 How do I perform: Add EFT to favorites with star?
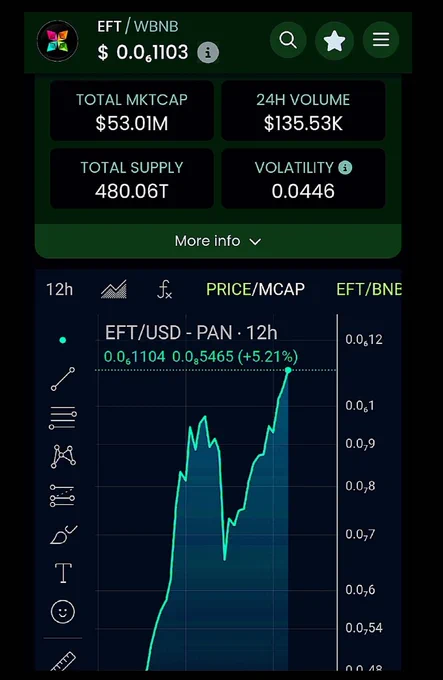pos(334,41)
